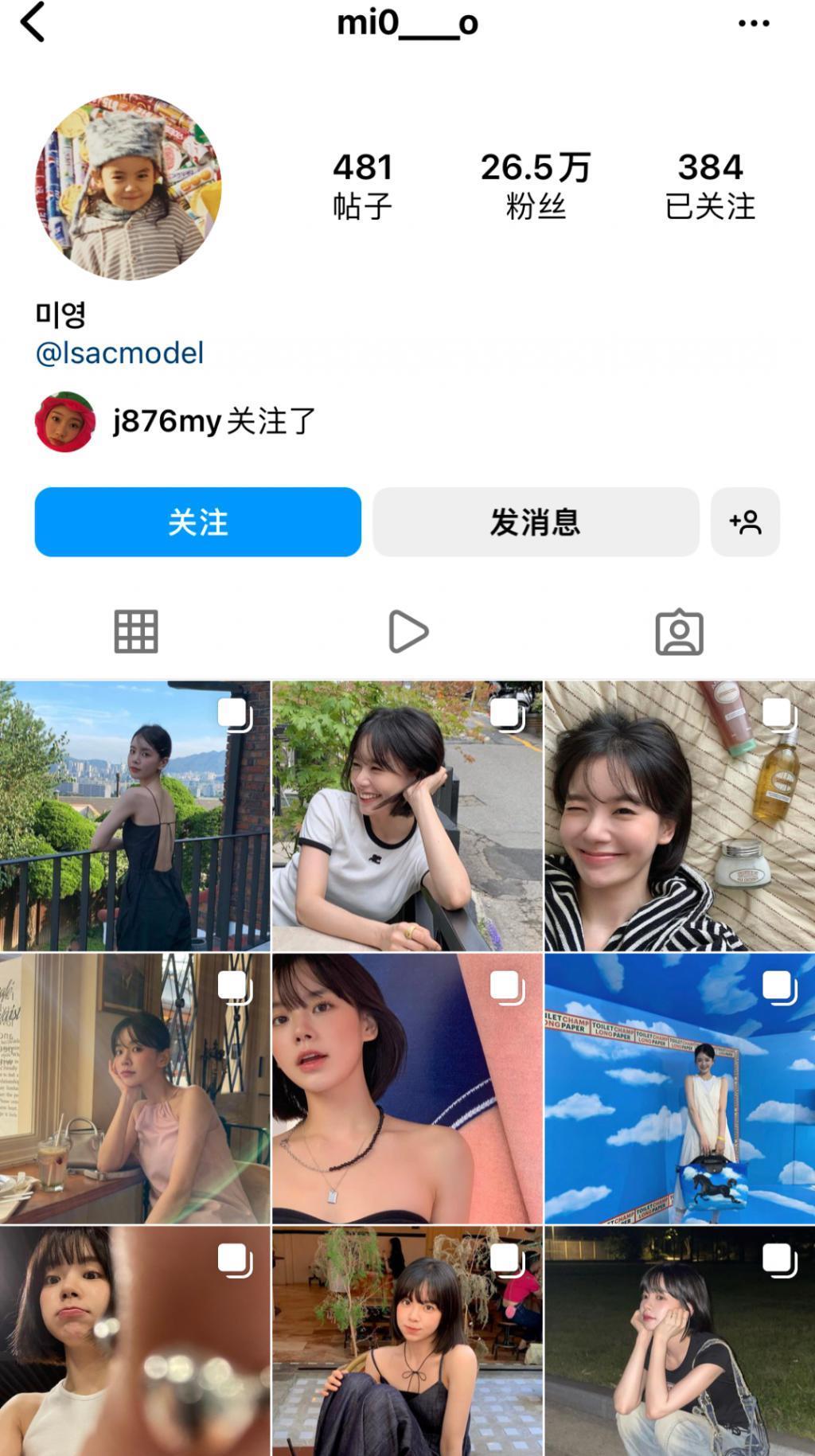Tap the suggested accounts person-plus icon
The width and height of the screenshot is (815, 1456).
pos(745,522)
